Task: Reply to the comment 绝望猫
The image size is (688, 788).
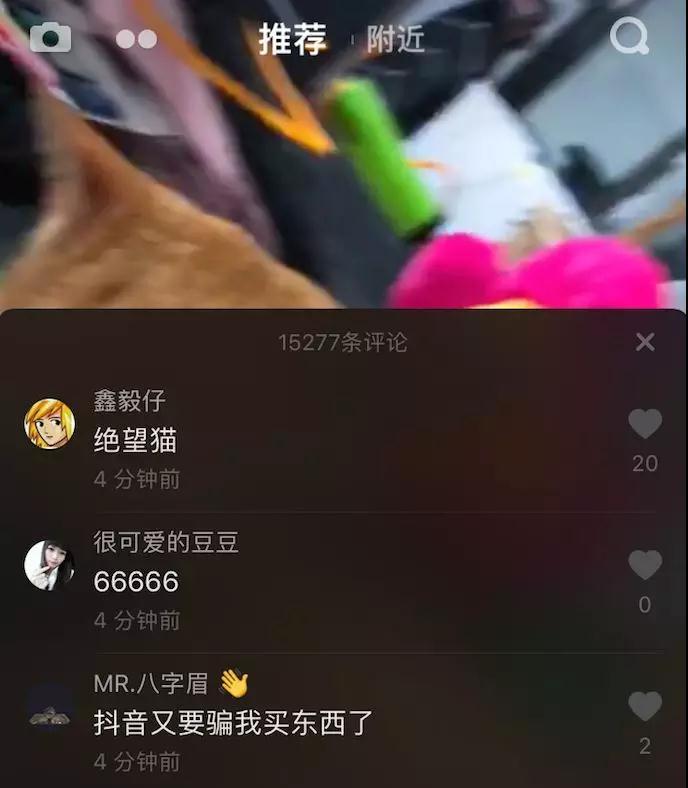Action: (135, 440)
